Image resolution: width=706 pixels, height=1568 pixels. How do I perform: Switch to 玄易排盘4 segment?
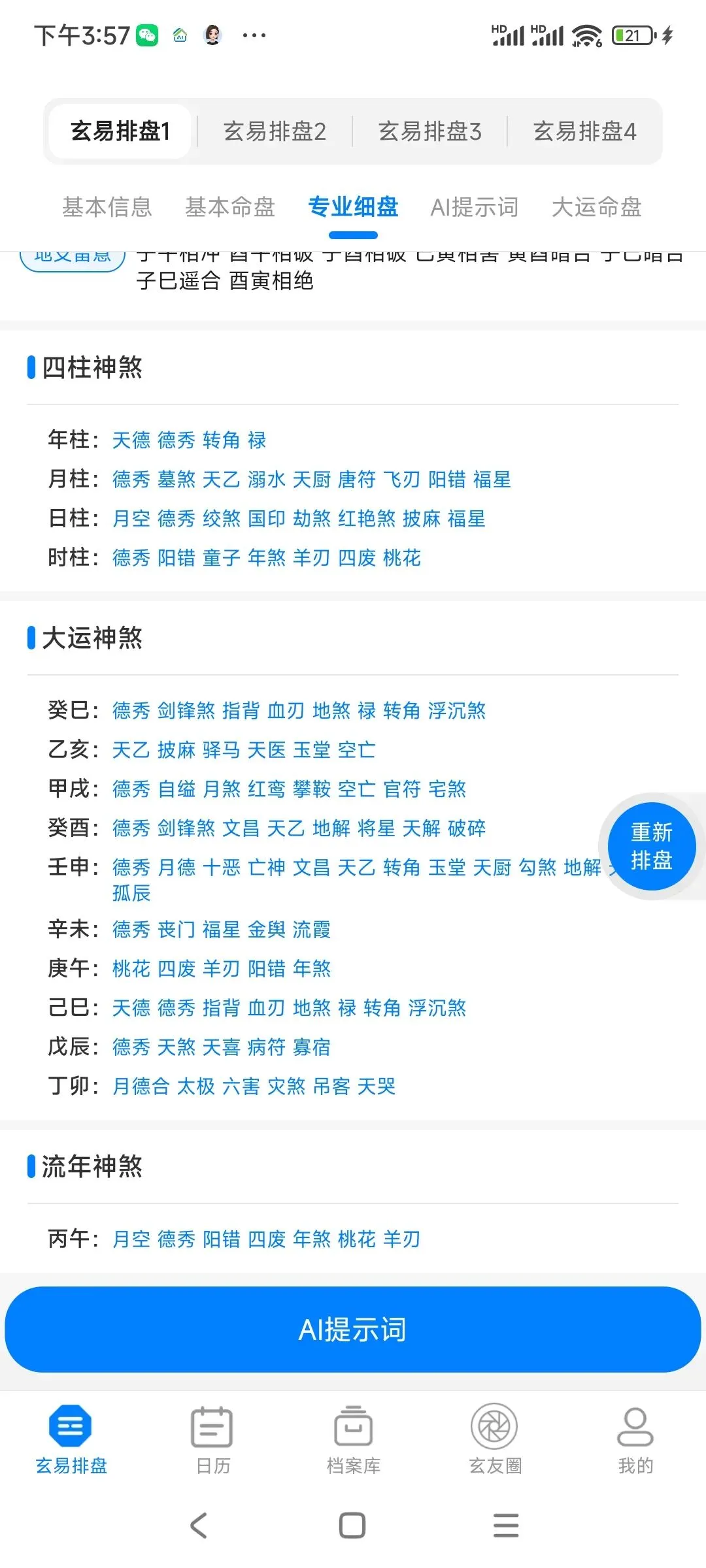coord(584,131)
